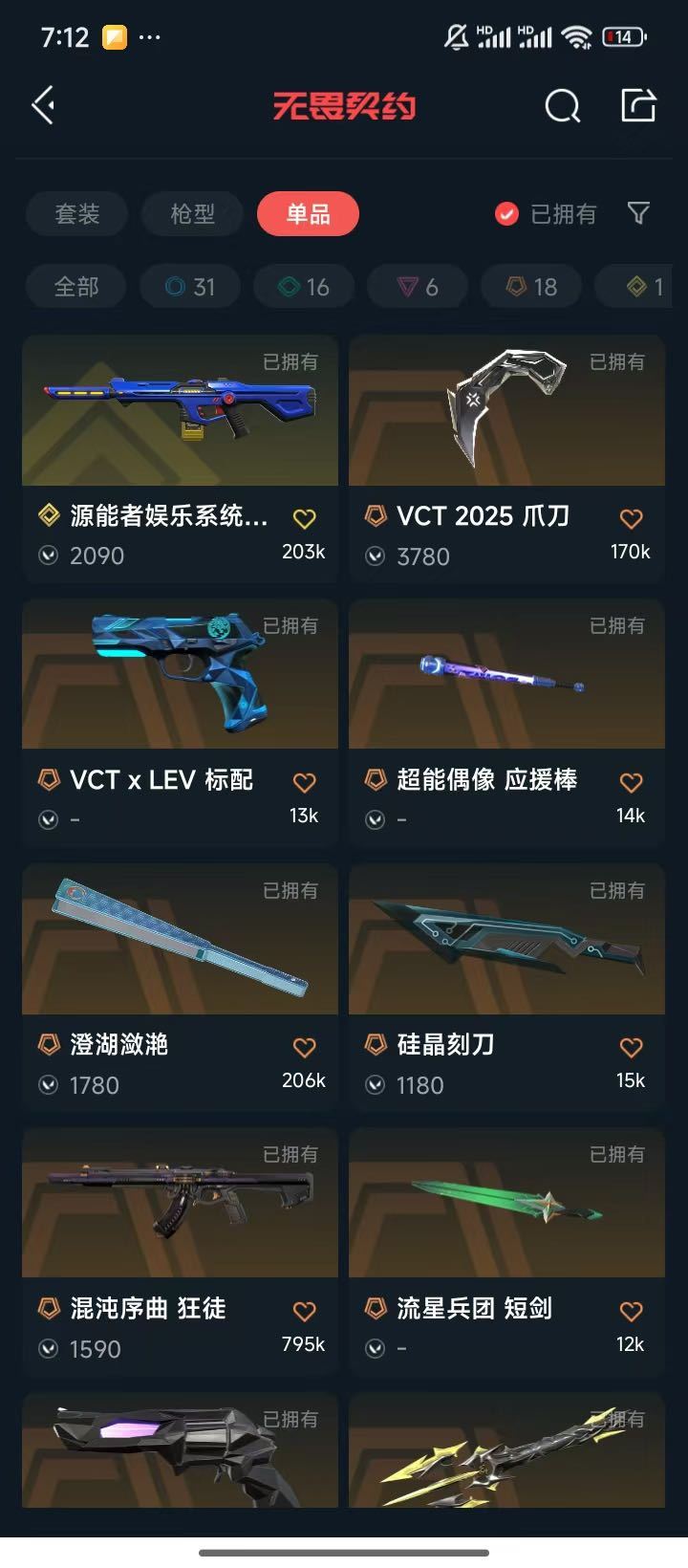Filter by the orange tier chip 18

click(531, 287)
